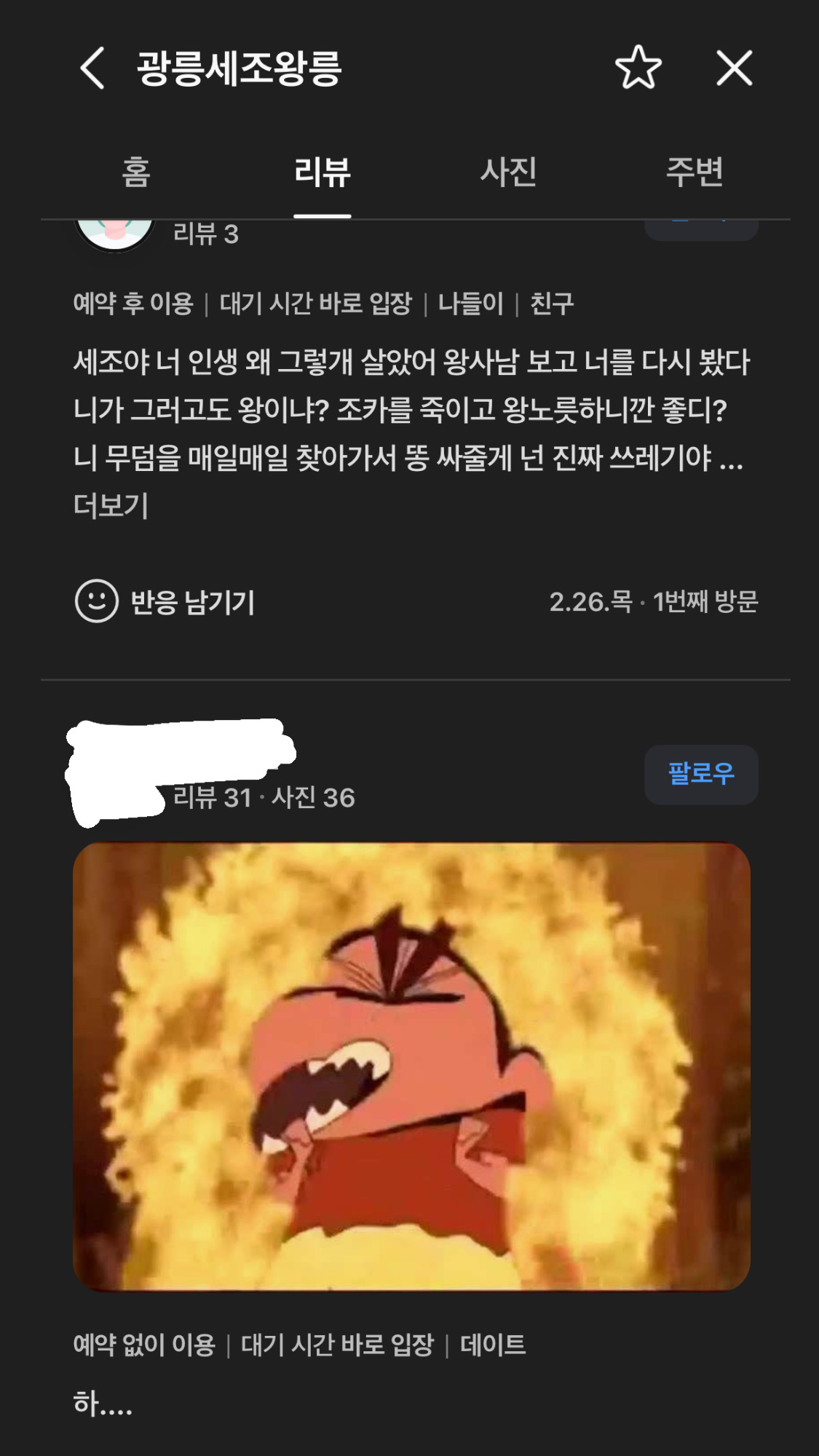Open profile of reviewer with 리뷰 3
819x1456 pixels.
(115, 233)
